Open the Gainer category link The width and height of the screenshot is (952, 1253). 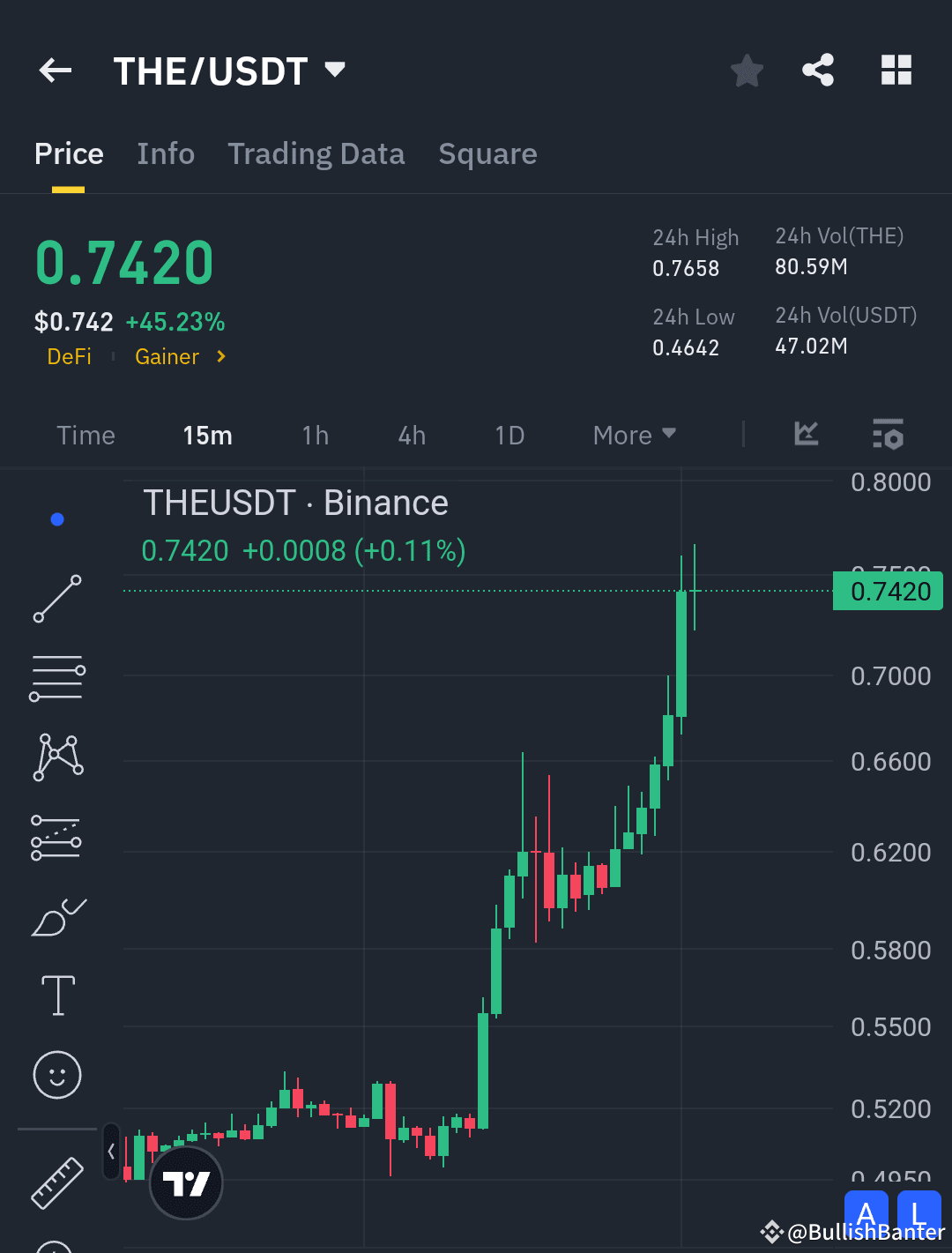point(167,356)
